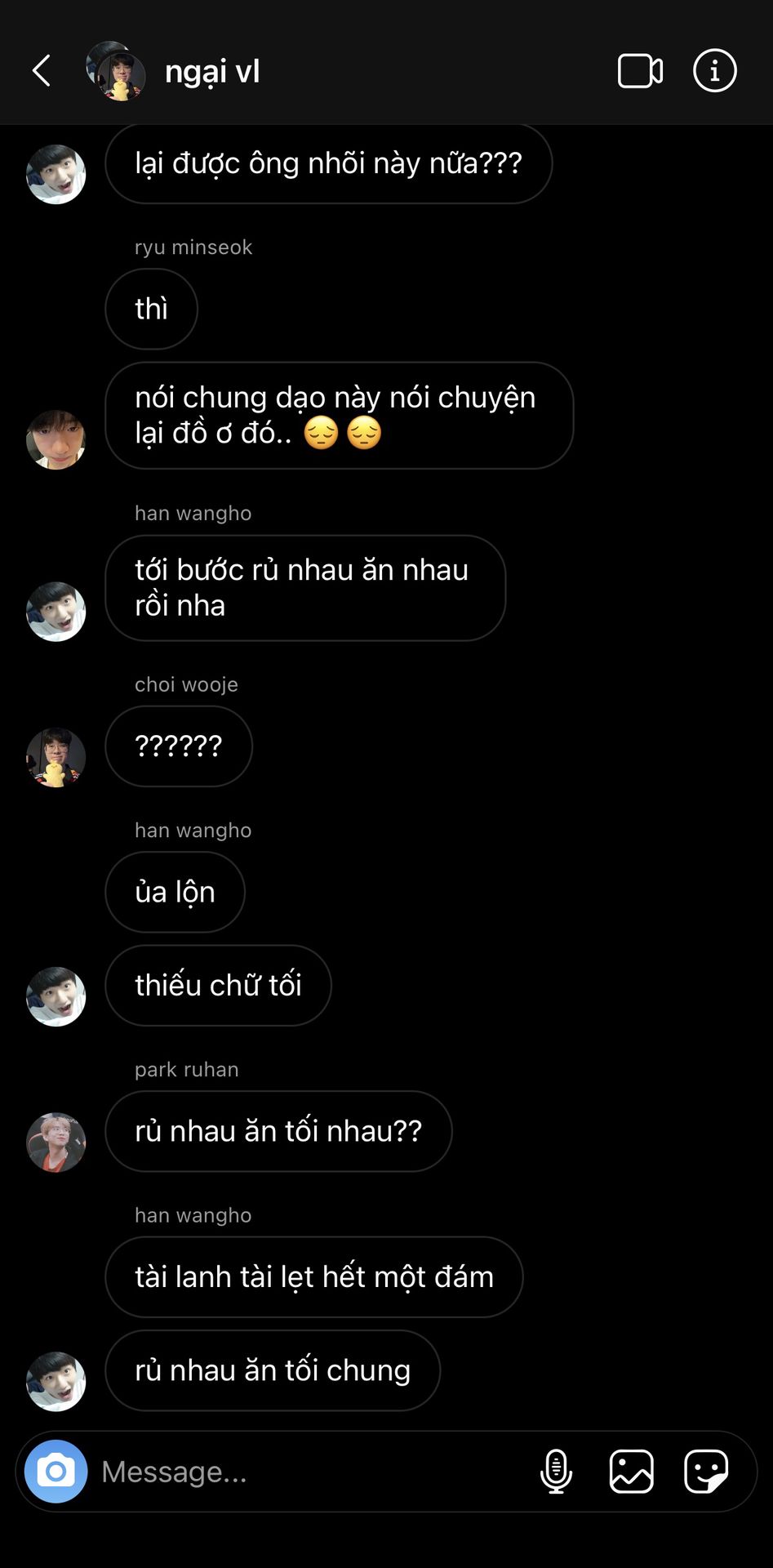This screenshot has width=773, height=1568.
Task: Open avatar beside rủ nhau ăn tối chung
Action: tap(56, 1381)
